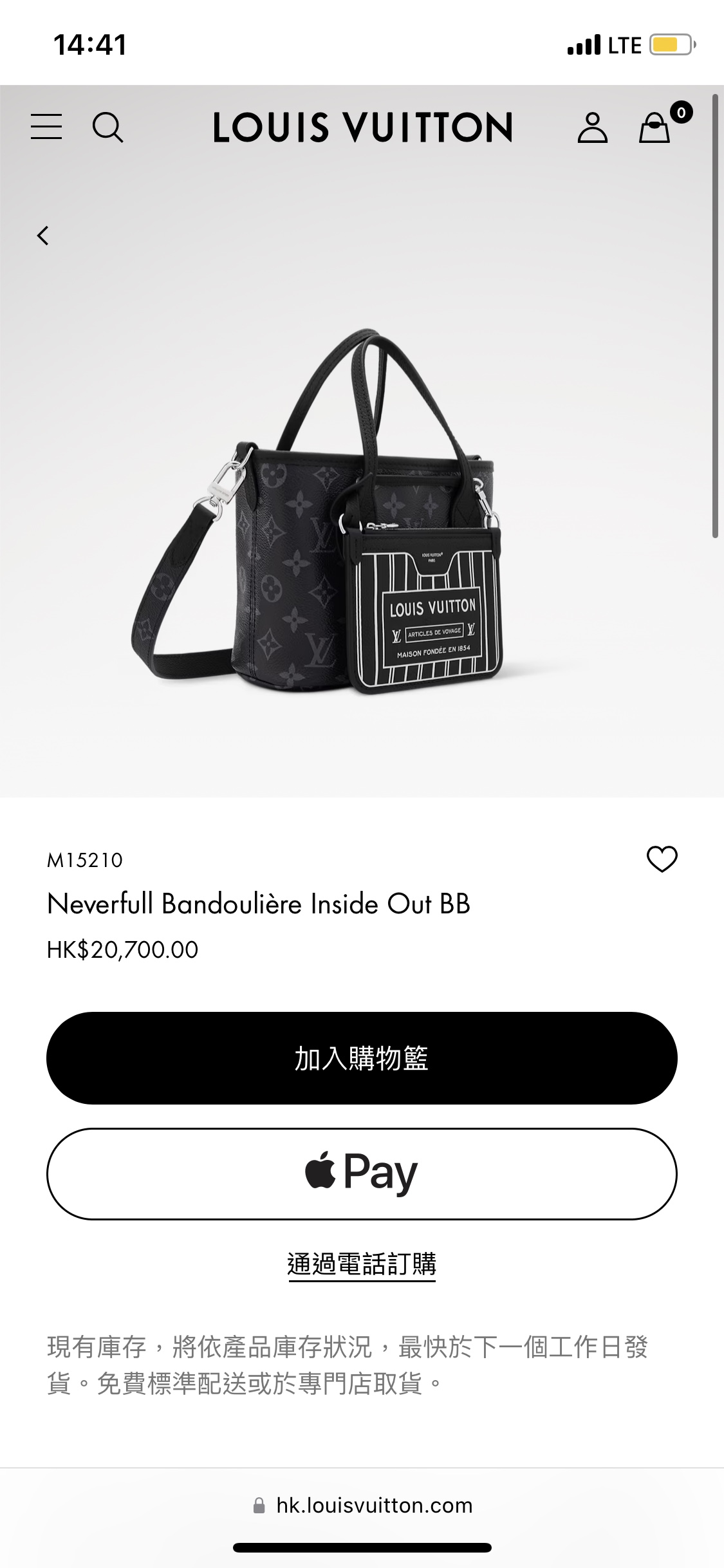Tap 加入購物籃 add to cart button
724x1568 pixels.
(x=362, y=1059)
